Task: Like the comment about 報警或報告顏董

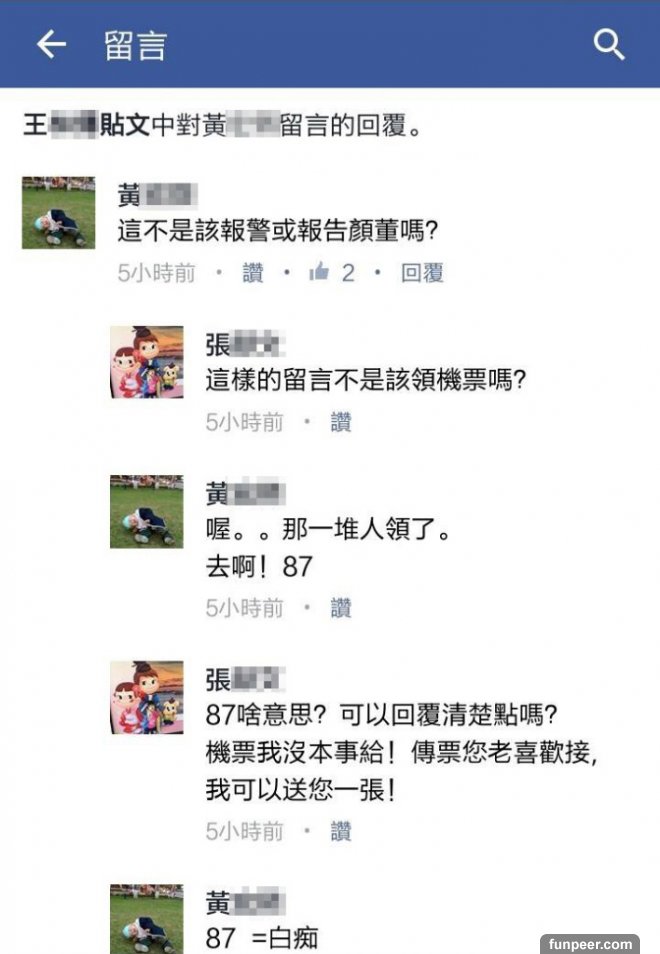Action: click(253, 273)
